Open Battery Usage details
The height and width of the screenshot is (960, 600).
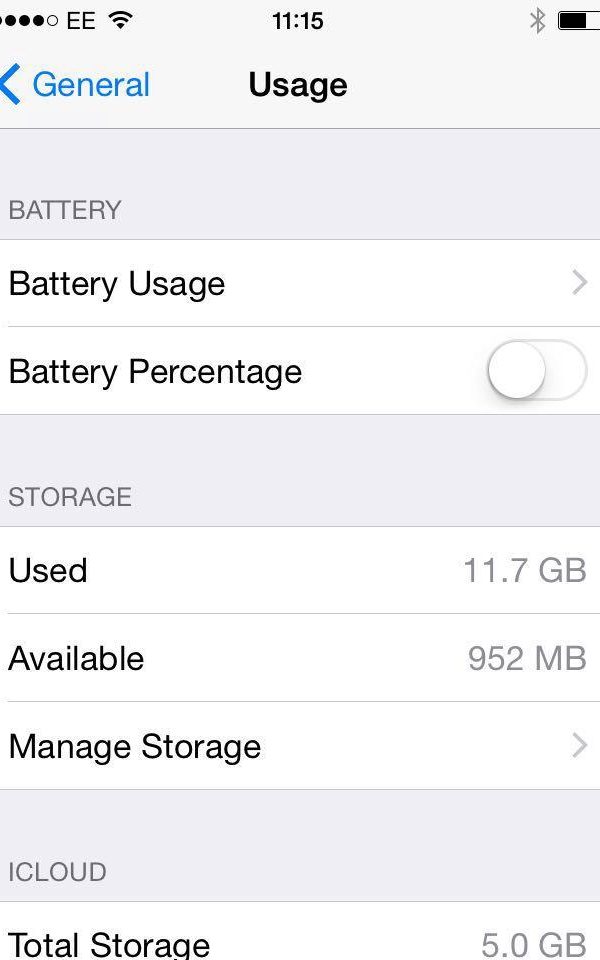(300, 283)
